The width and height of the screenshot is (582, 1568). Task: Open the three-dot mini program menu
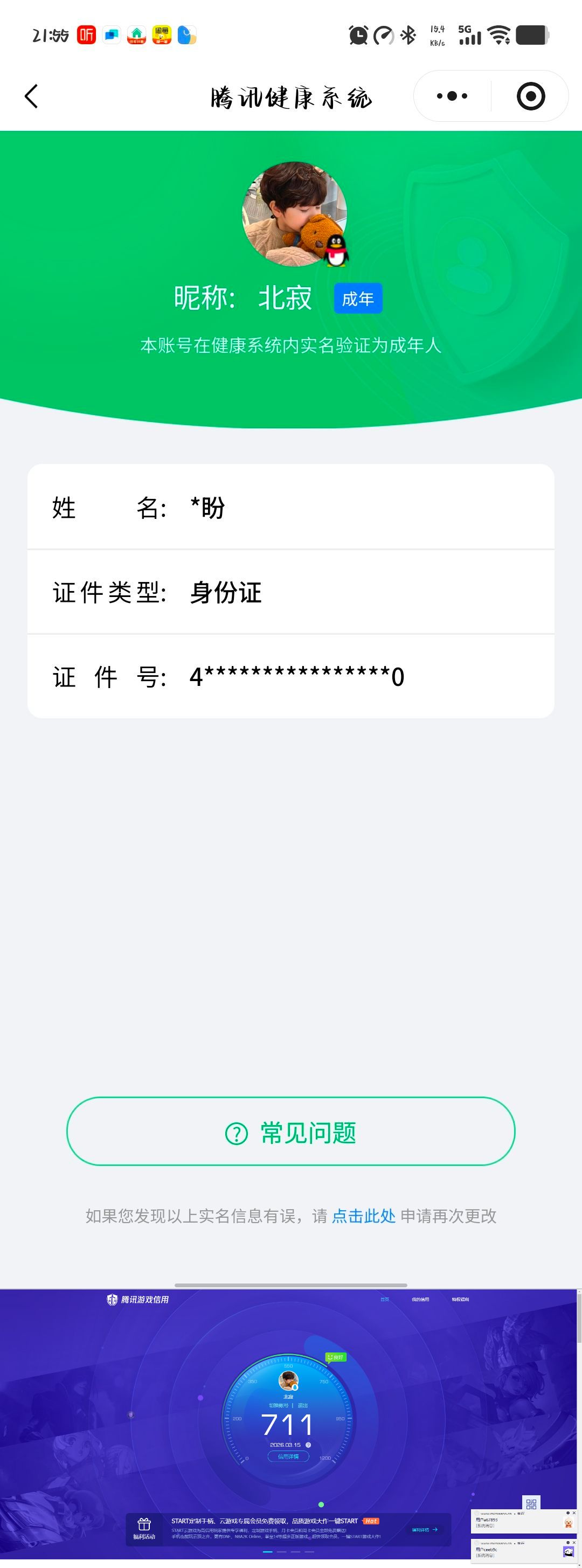point(452,96)
